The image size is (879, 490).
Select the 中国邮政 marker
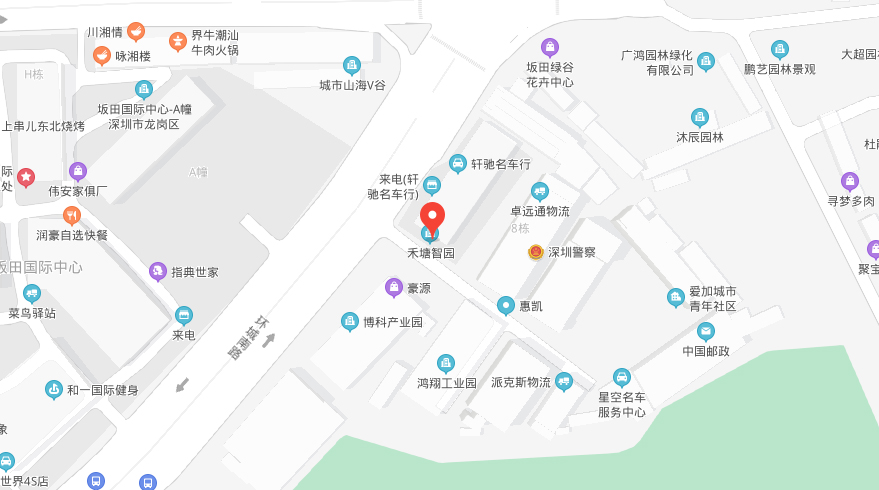tap(706, 331)
